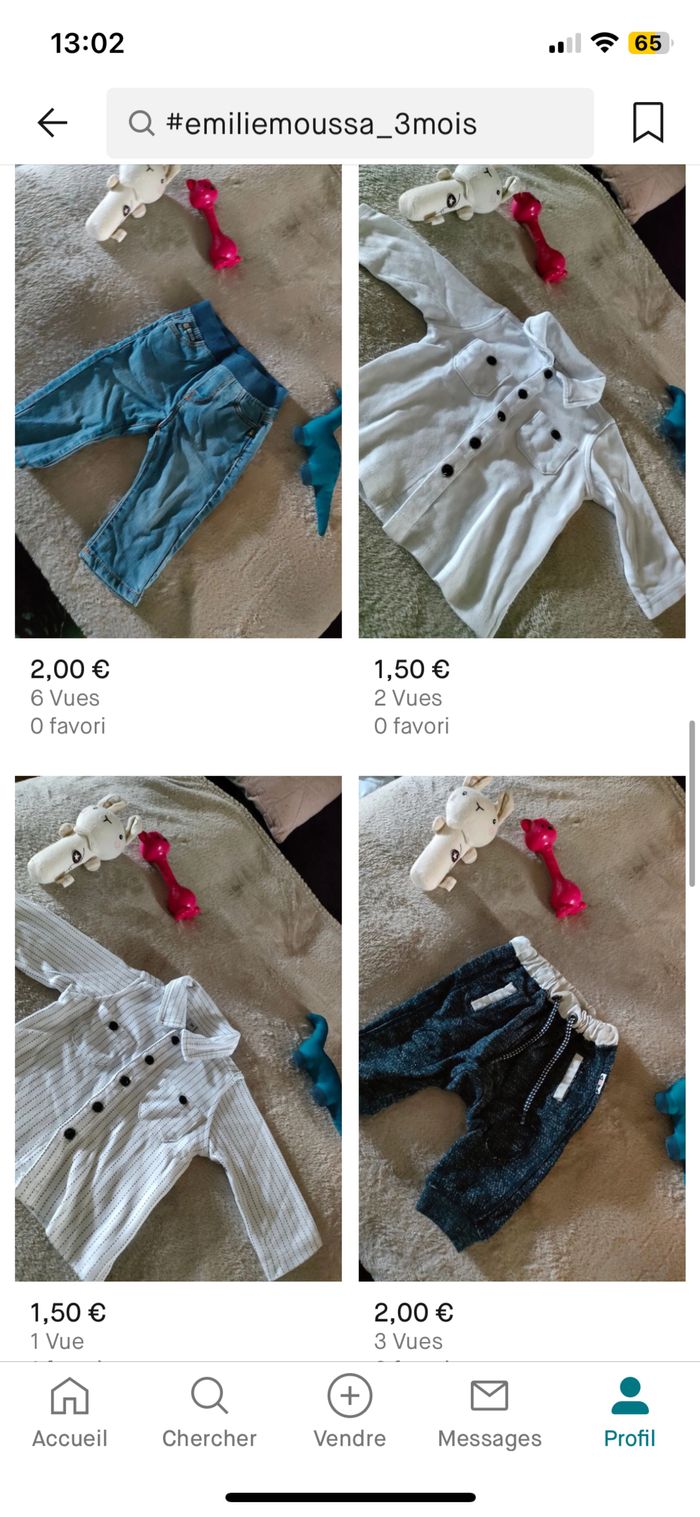Open the Messages tab
Viewport: 700px width, 1517px height.
489,1412
